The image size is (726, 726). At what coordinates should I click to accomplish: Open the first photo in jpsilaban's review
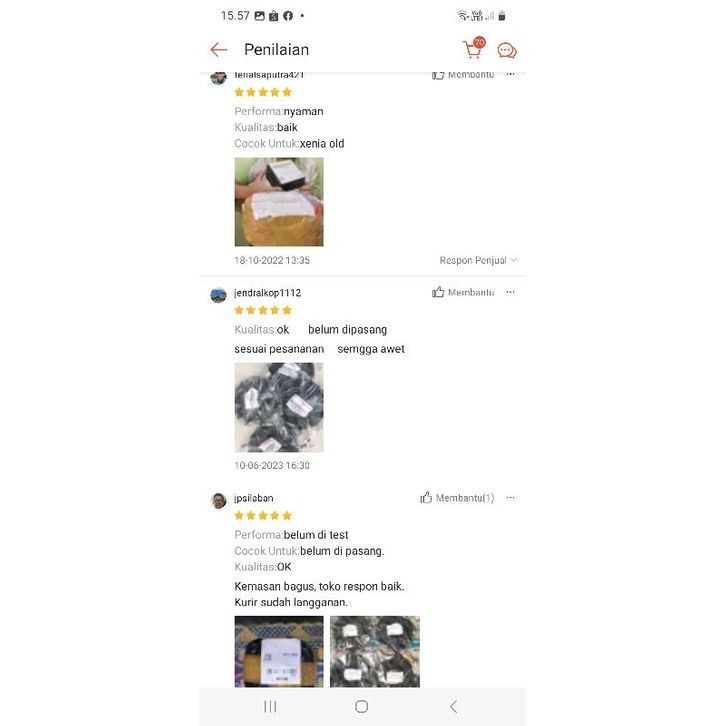coord(279,651)
